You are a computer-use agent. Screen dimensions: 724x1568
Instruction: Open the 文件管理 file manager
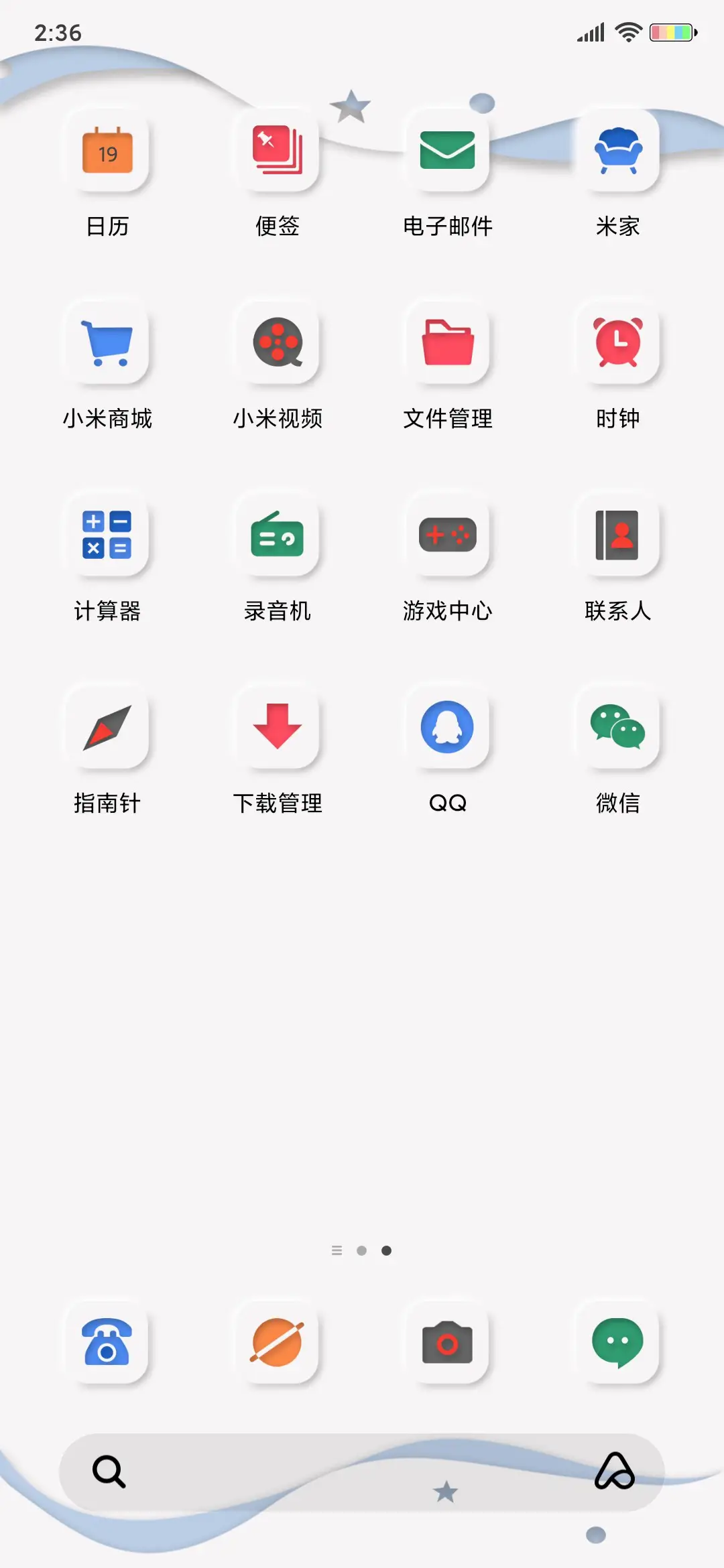(x=448, y=343)
